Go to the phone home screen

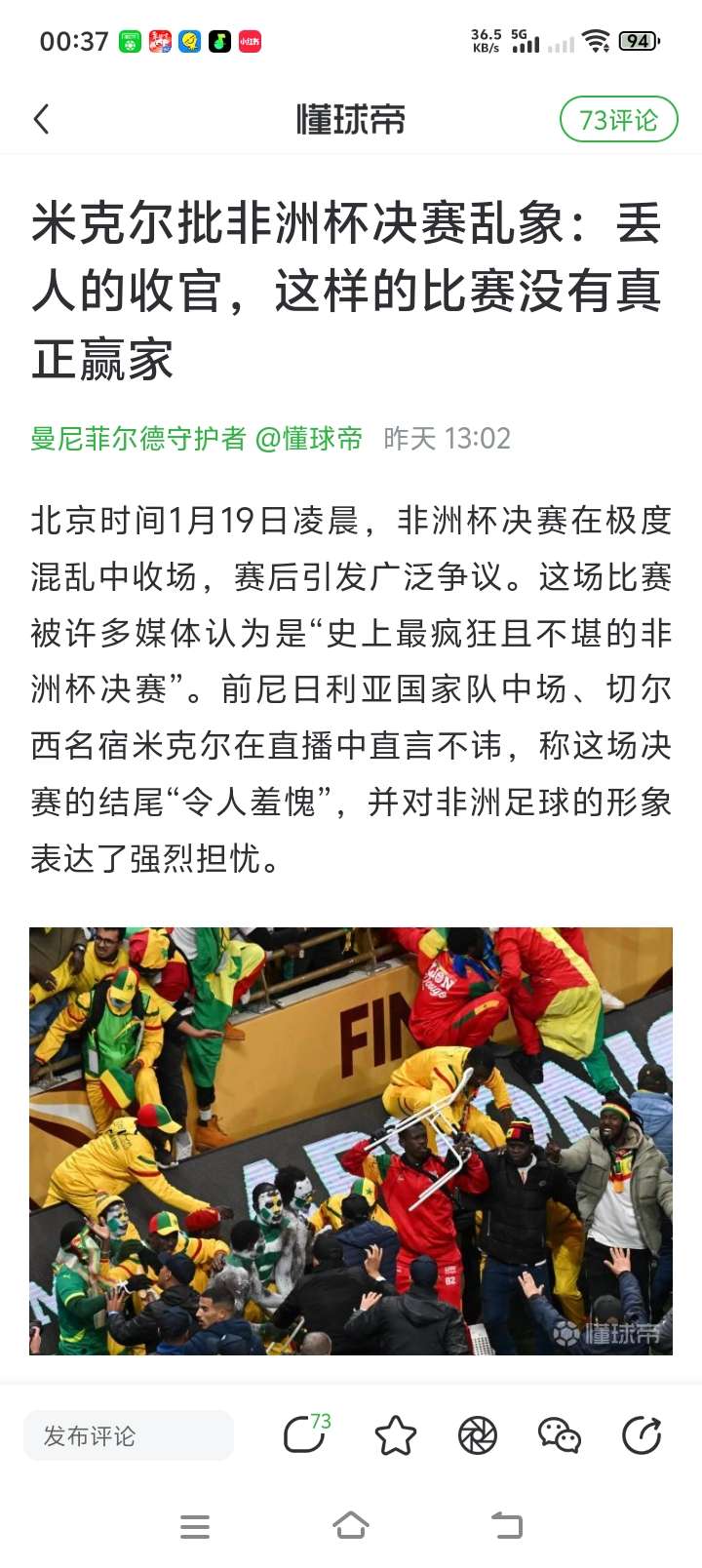(351, 1526)
